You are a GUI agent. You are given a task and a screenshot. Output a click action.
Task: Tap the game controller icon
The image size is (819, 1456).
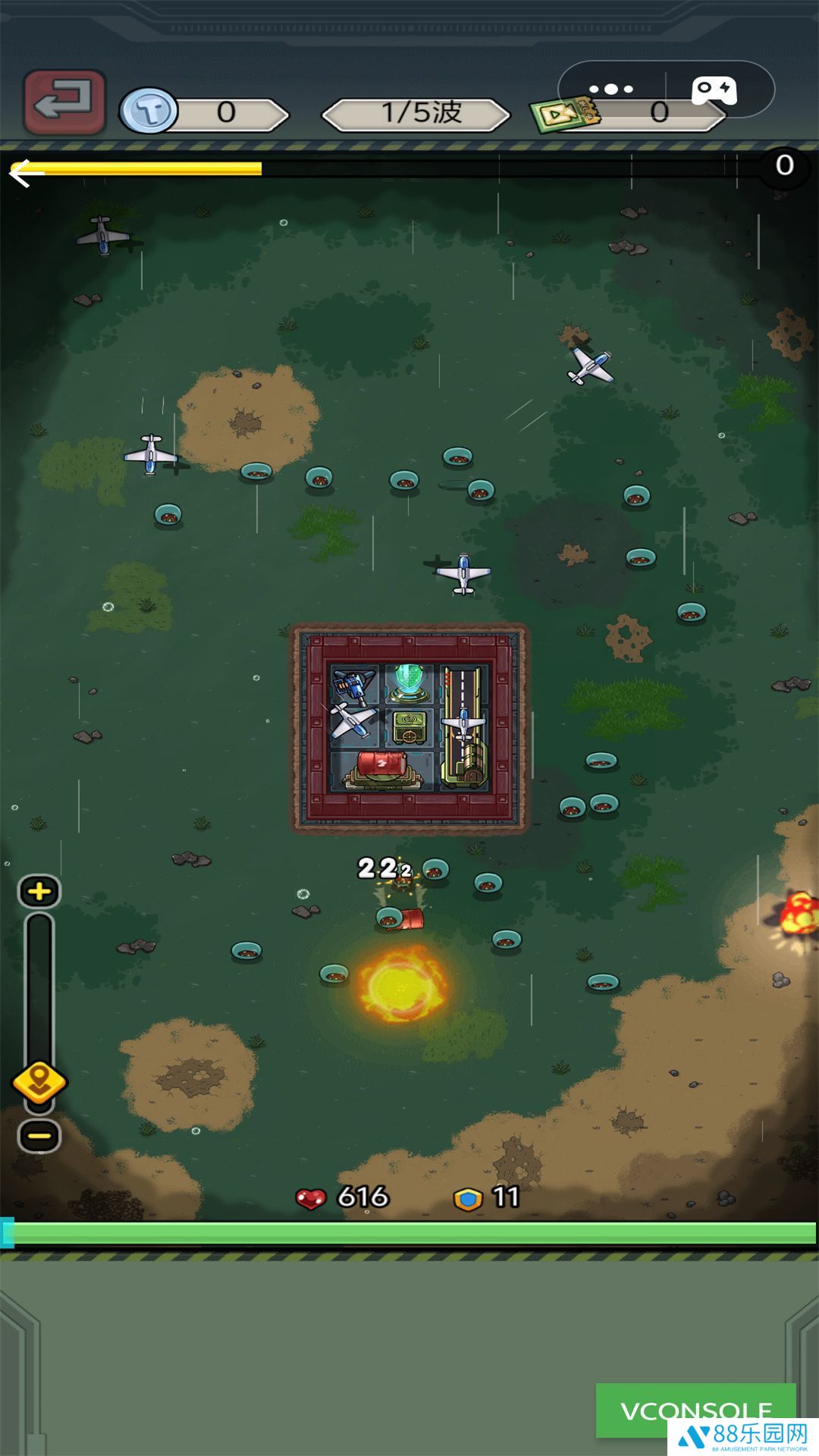click(x=714, y=90)
